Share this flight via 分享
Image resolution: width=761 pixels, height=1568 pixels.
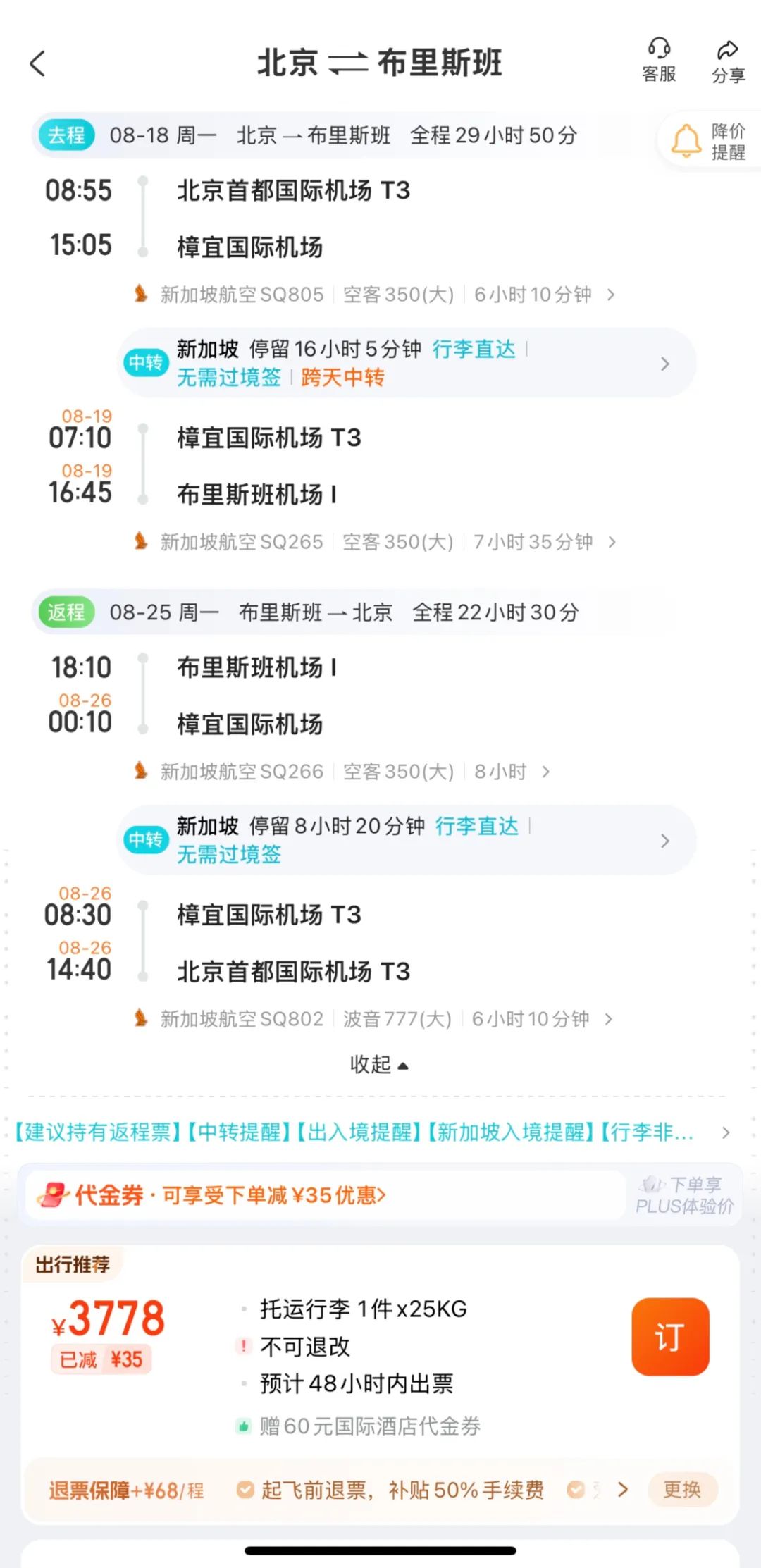[x=728, y=62]
